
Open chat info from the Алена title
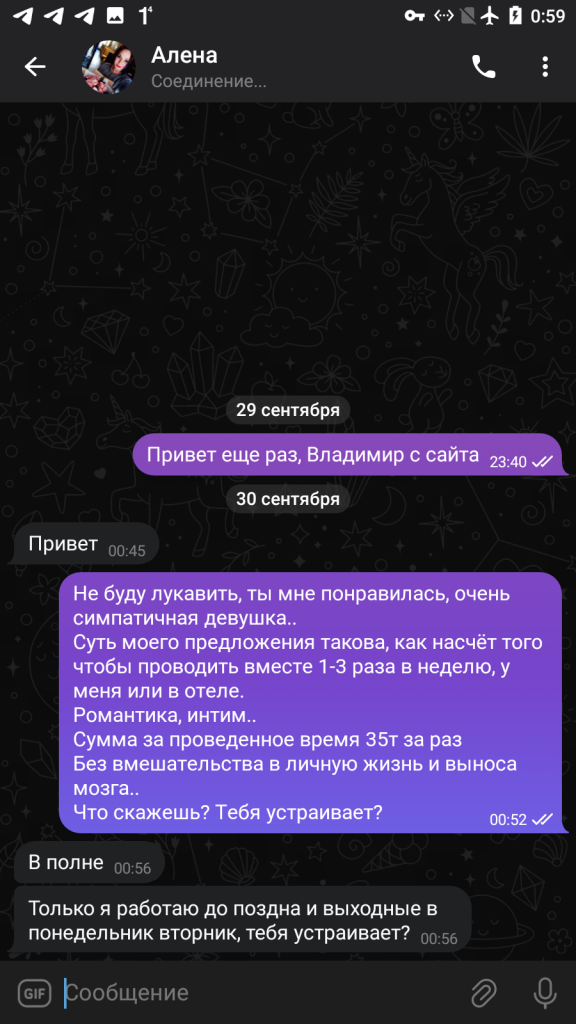(x=184, y=56)
